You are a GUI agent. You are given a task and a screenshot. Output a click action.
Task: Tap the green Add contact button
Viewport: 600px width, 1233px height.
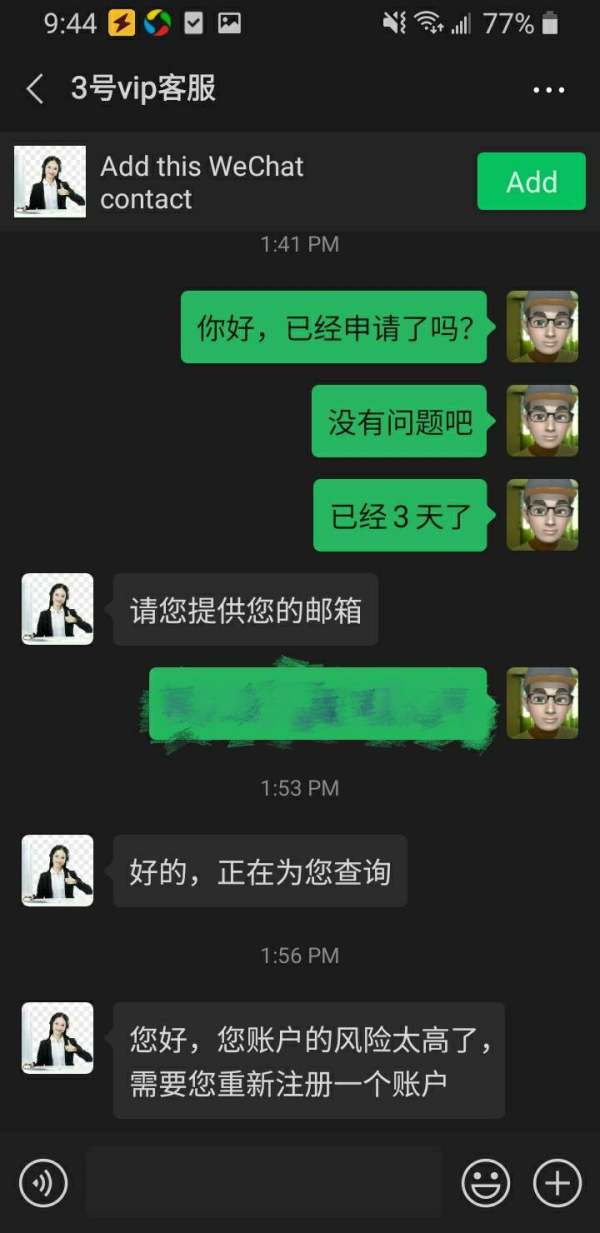point(531,182)
